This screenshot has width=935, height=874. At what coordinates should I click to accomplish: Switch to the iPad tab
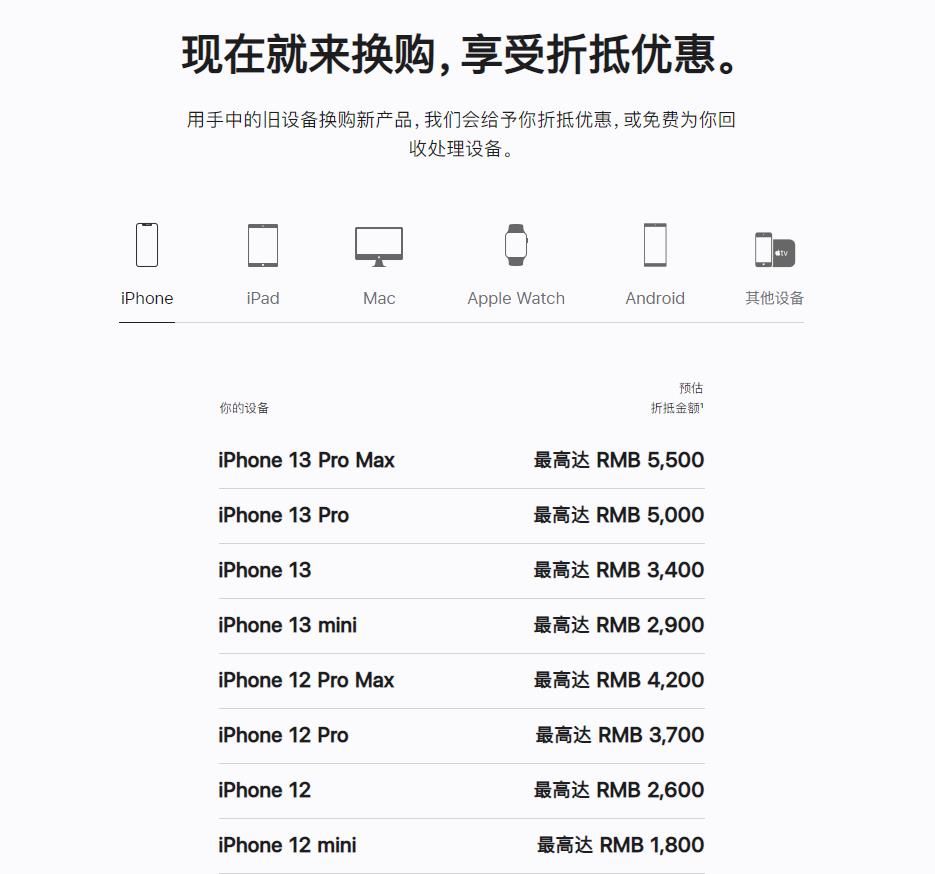(x=263, y=265)
